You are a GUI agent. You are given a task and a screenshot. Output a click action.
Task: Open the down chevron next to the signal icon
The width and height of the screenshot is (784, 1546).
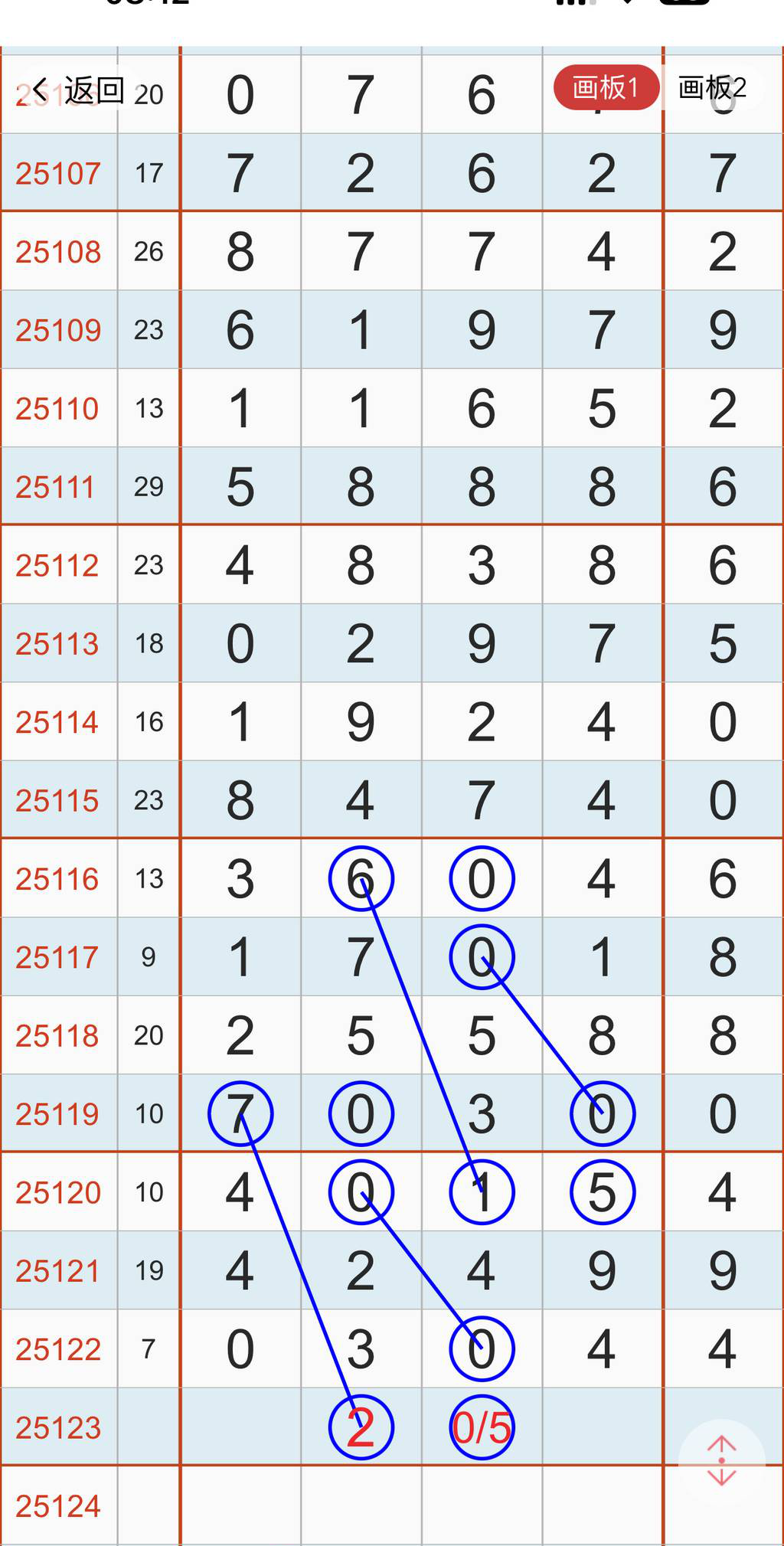[626, 7]
